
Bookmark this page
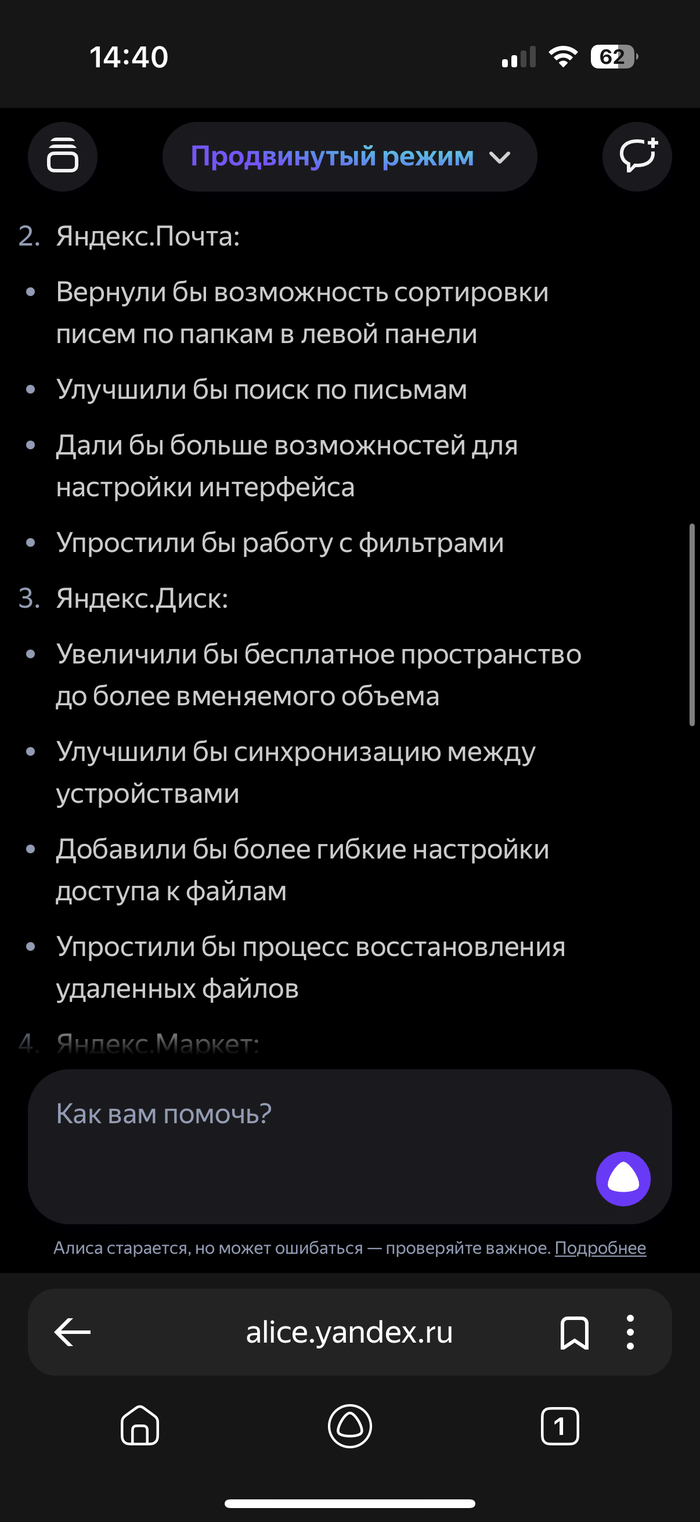pyautogui.click(x=574, y=1332)
